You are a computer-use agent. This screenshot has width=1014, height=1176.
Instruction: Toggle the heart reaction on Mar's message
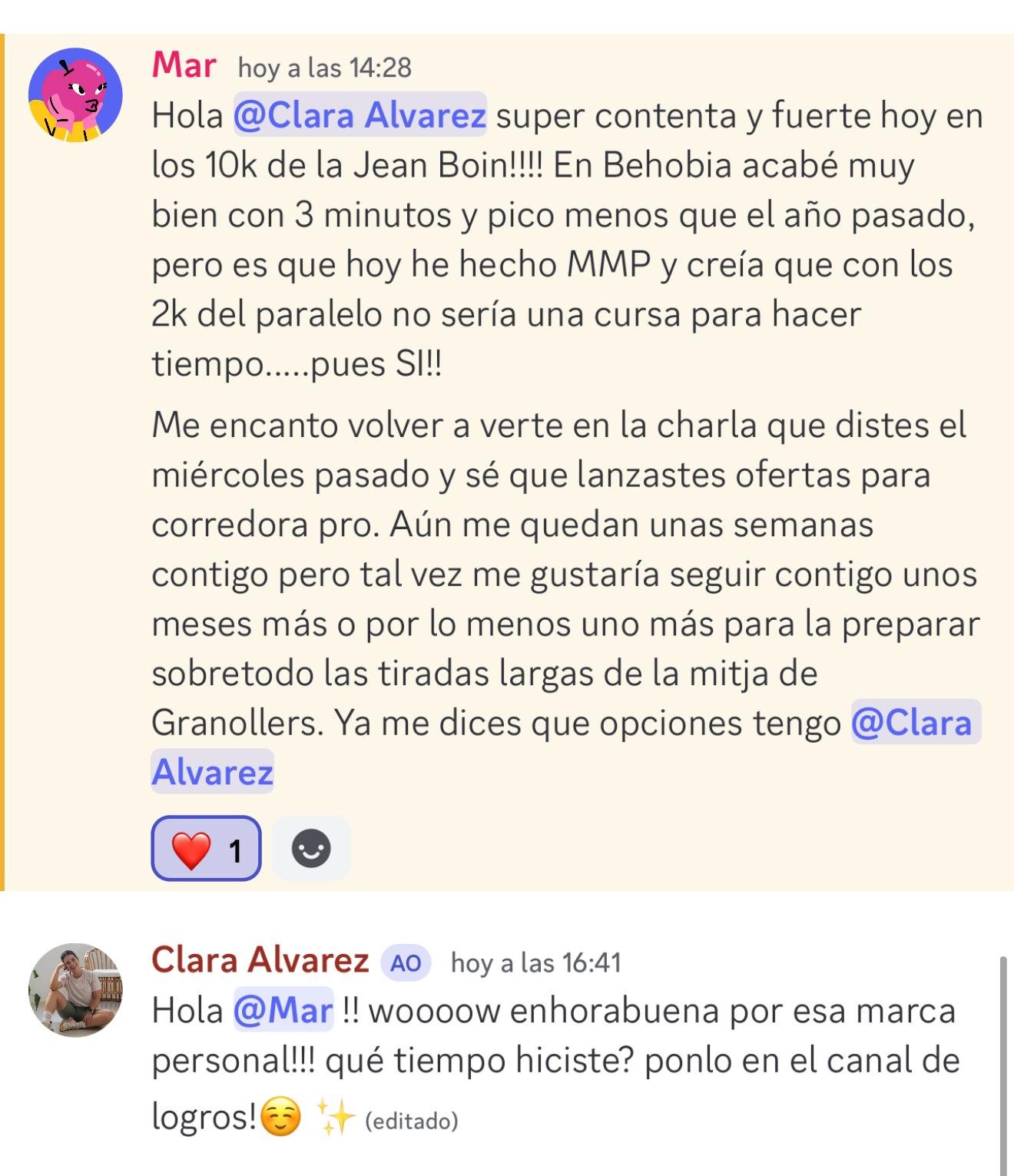(x=206, y=849)
